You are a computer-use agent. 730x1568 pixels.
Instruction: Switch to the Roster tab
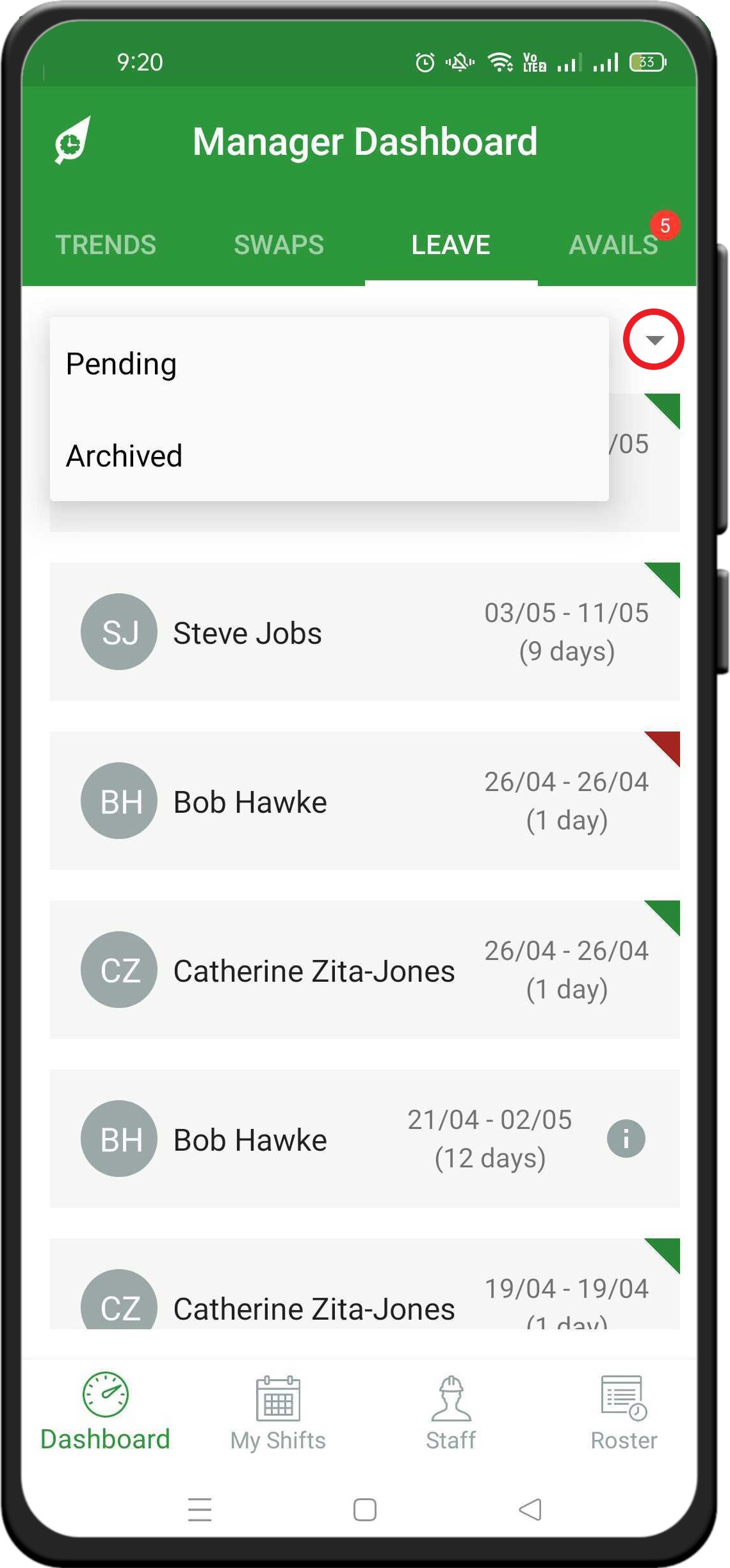point(624,1413)
